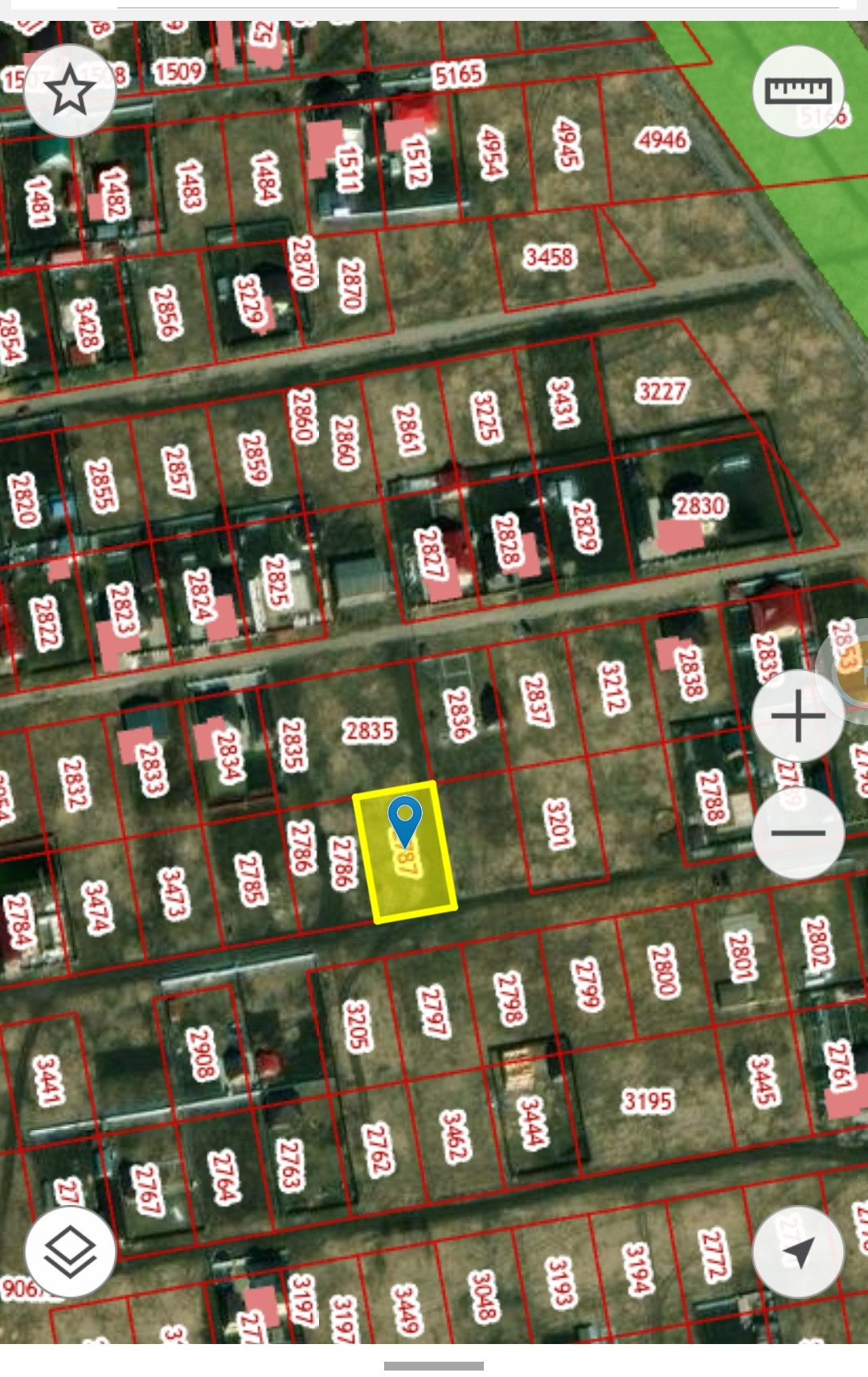Add this parcel to favorites with the star

coord(70,91)
